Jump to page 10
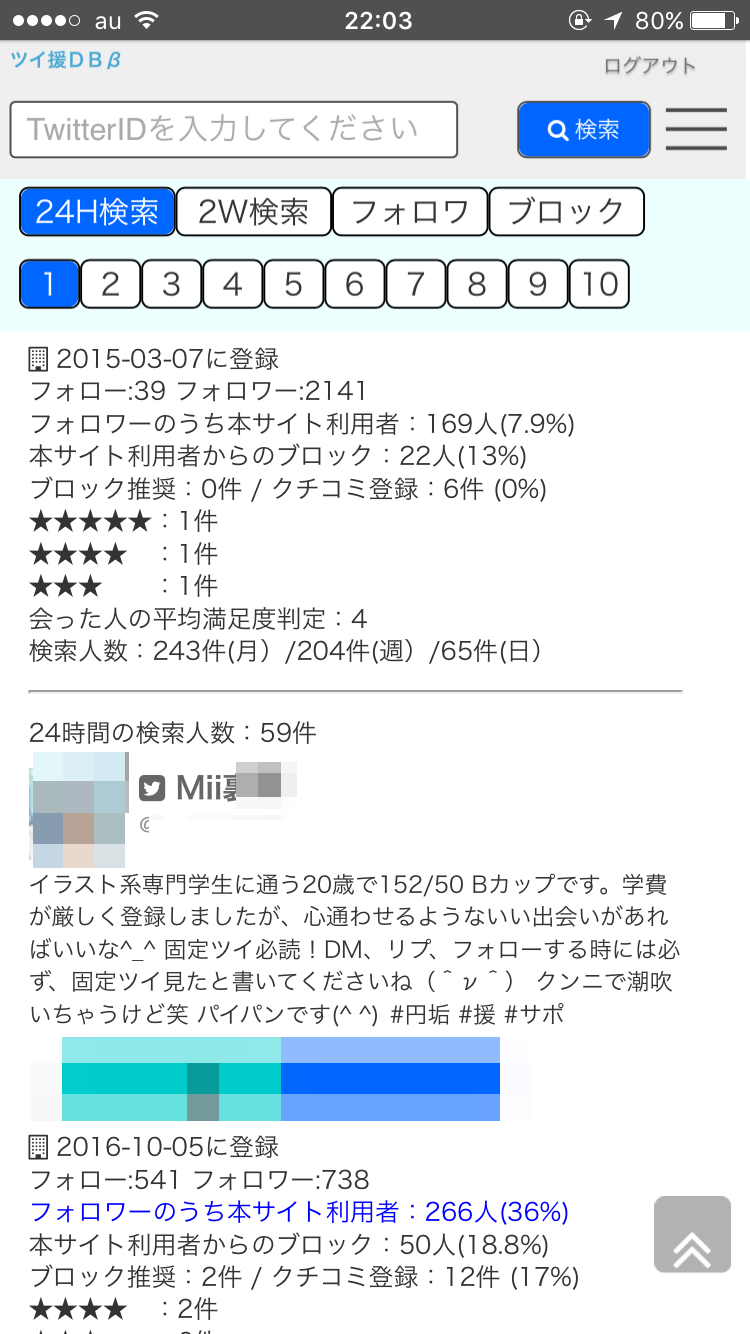This screenshot has height=1334, width=750. 599,284
